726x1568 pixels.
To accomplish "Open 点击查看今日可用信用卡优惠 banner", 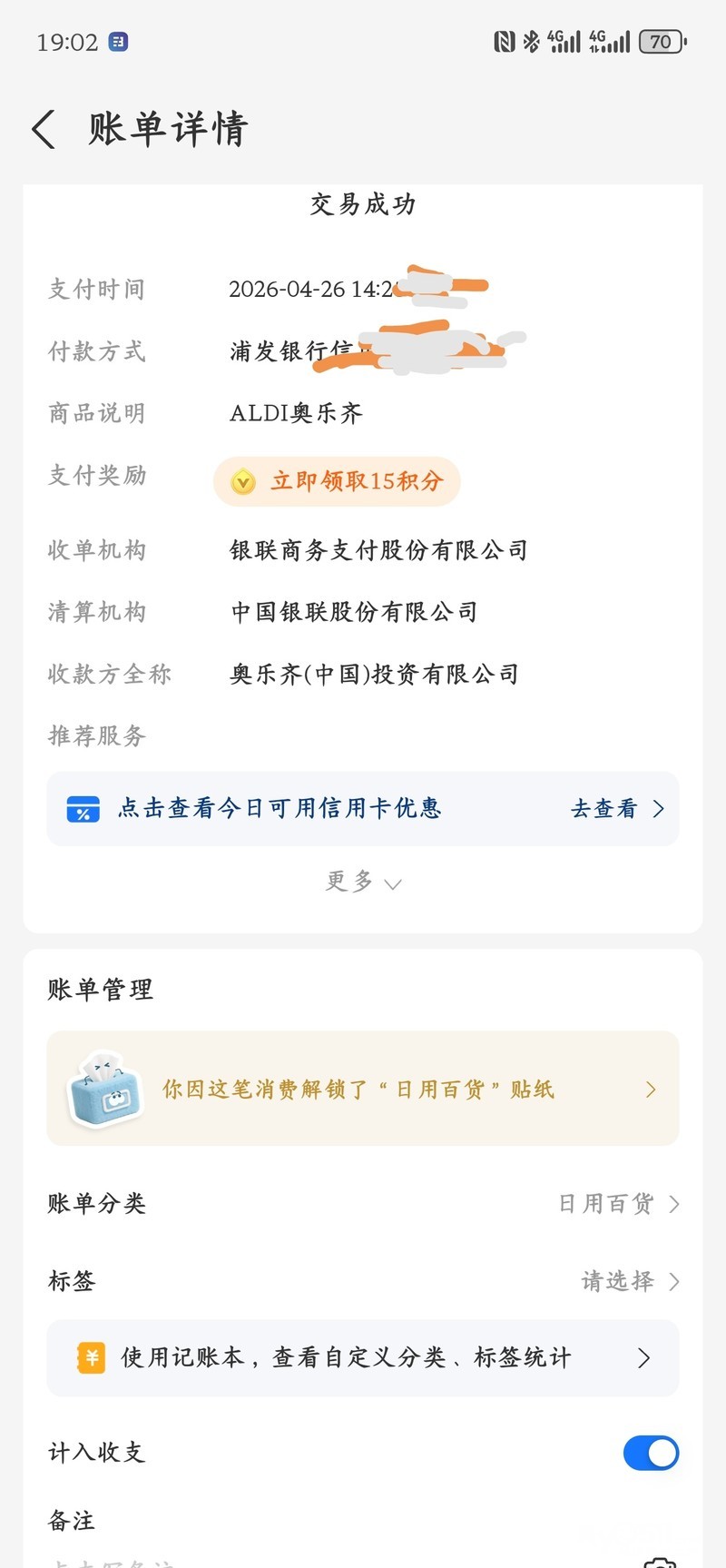I will click(x=363, y=808).
